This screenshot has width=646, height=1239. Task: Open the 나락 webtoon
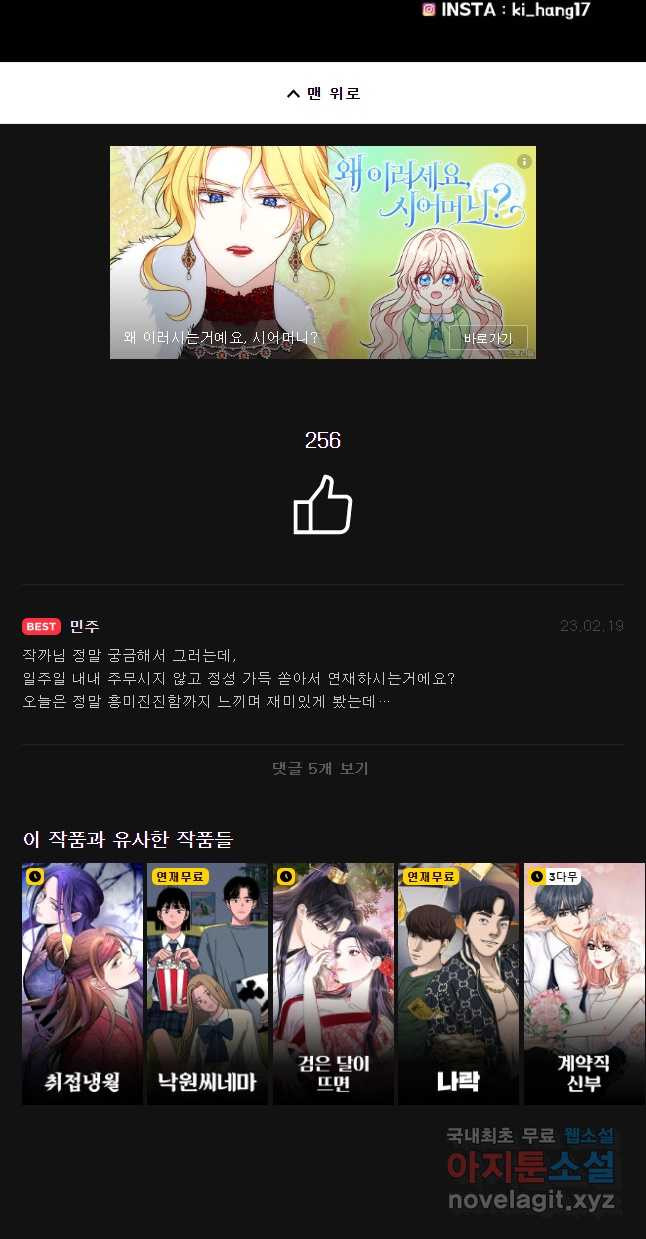(458, 983)
